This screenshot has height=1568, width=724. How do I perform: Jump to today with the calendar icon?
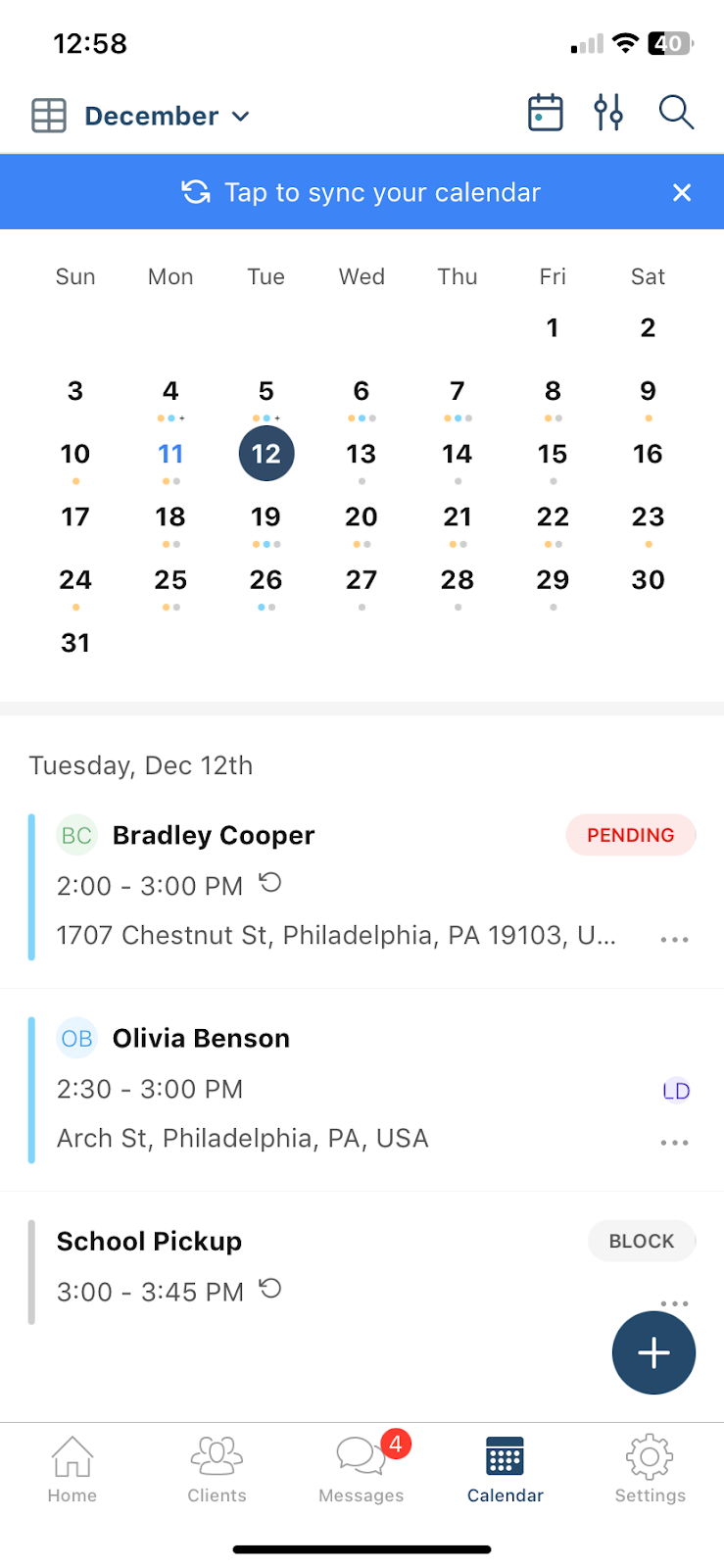coord(545,113)
